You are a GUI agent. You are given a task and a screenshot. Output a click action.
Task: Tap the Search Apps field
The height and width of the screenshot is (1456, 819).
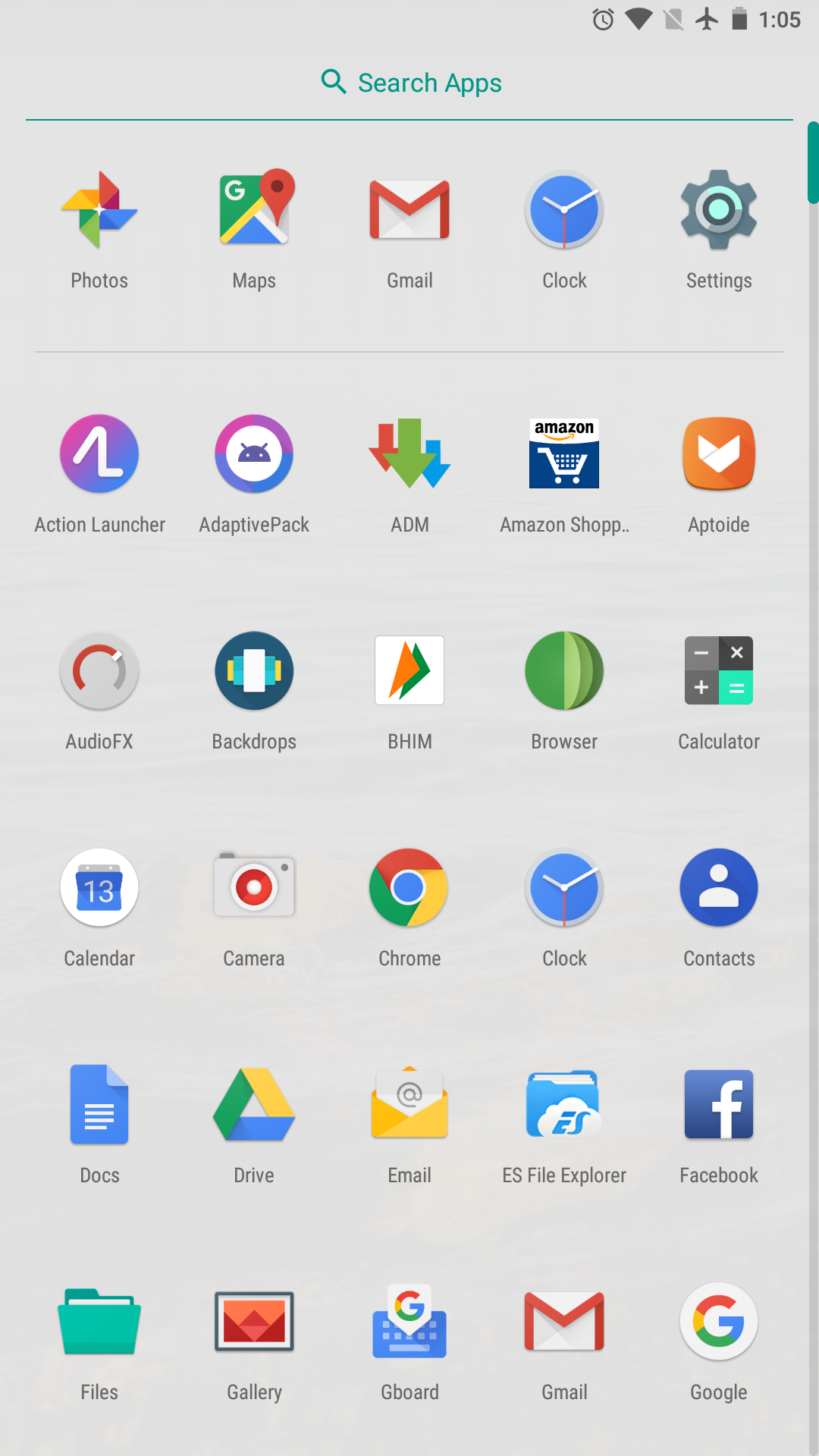409,83
